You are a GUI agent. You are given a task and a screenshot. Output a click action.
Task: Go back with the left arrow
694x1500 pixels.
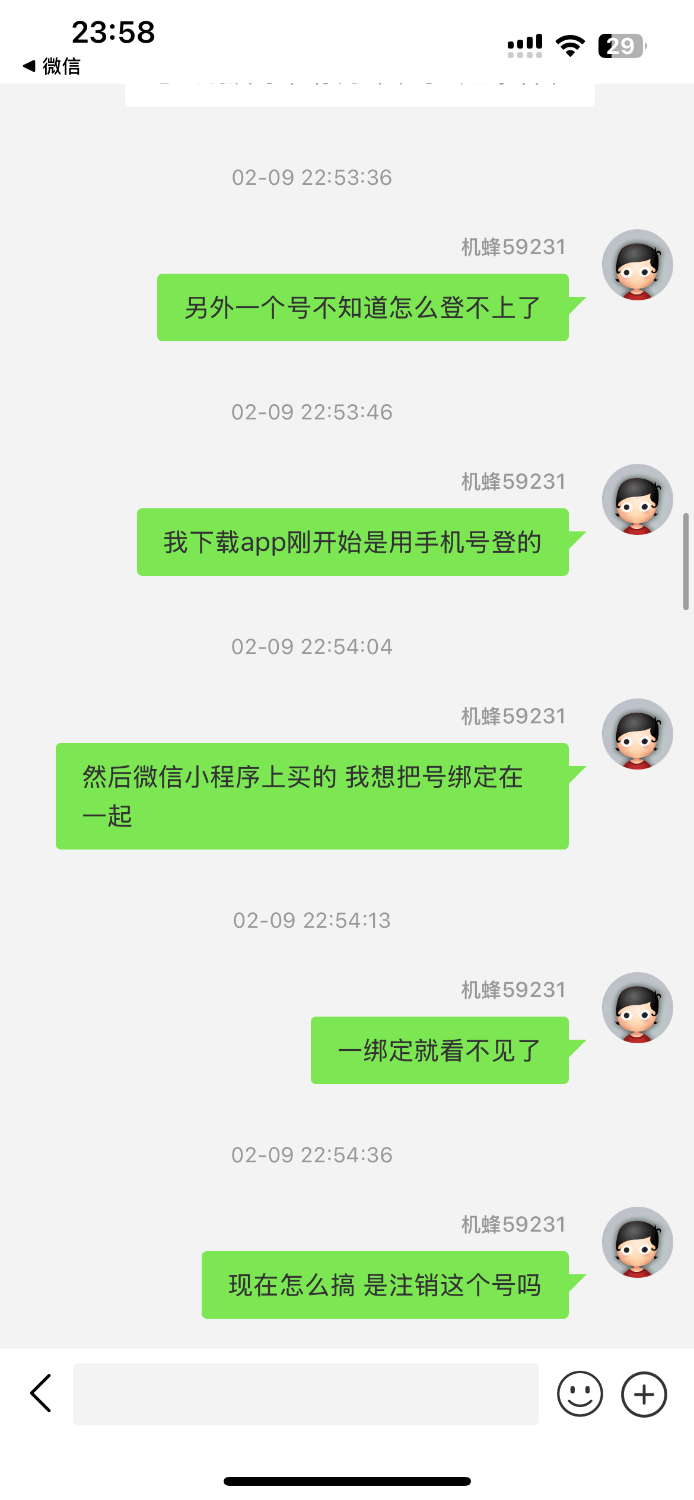tap(40, 1393)
